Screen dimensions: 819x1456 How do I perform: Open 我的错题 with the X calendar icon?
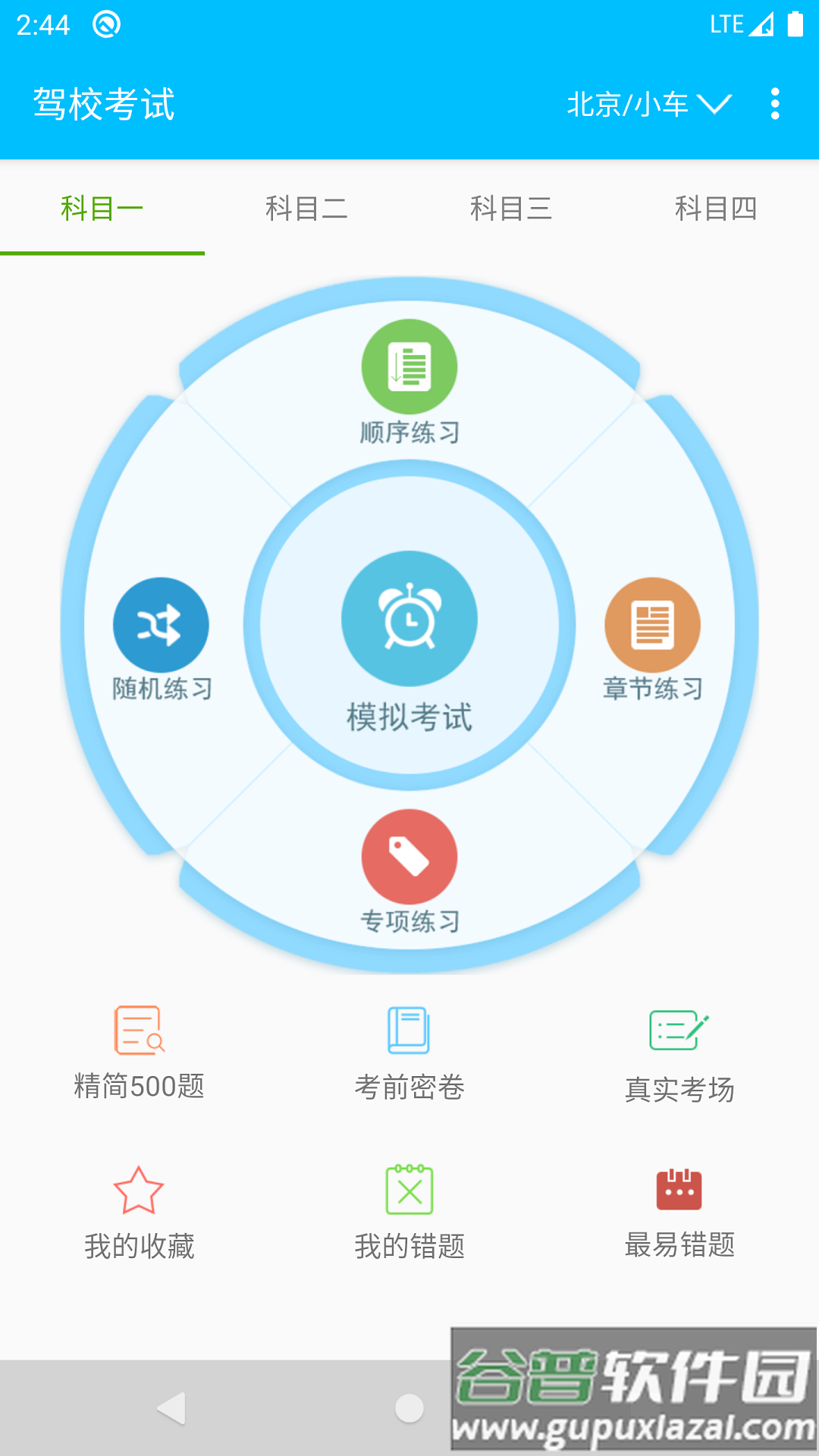coord(409,1191)
